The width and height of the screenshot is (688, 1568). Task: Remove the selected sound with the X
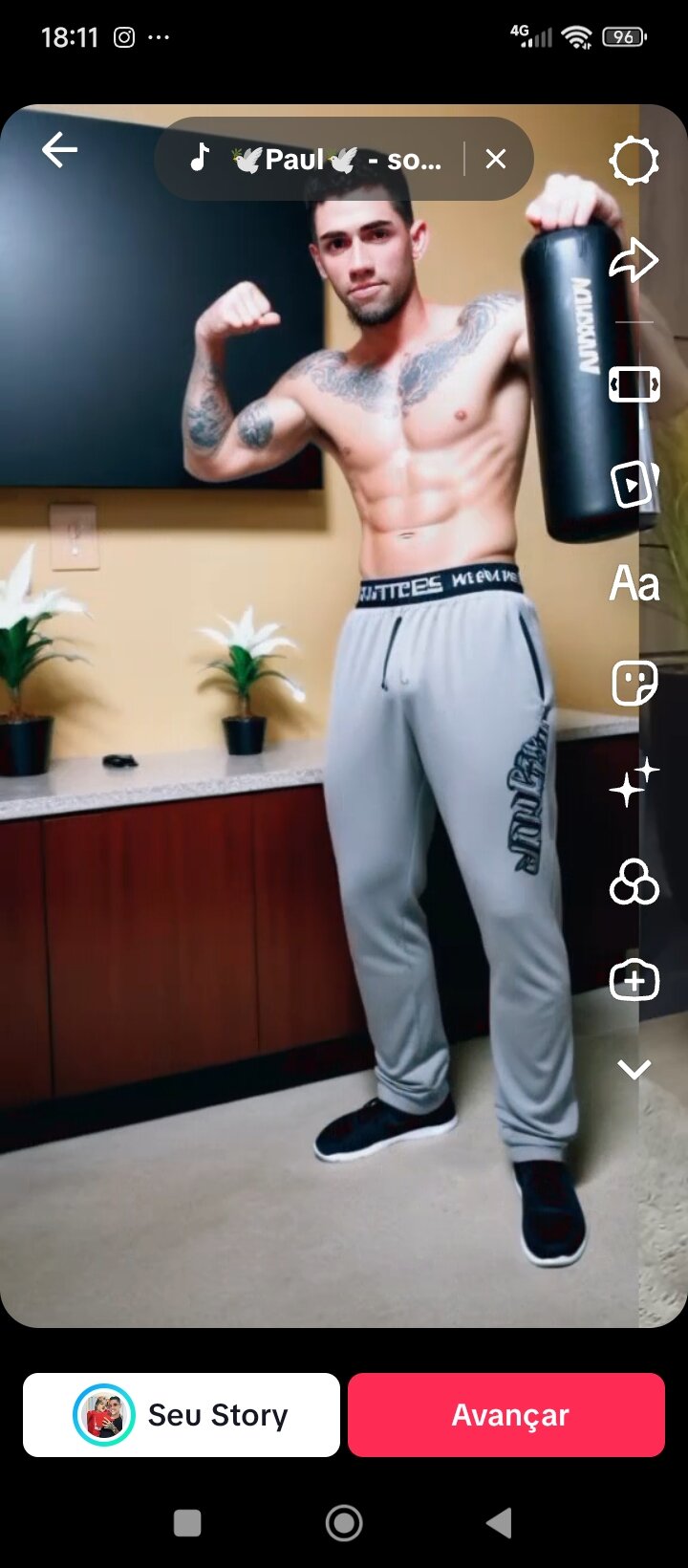coord(495,160)
